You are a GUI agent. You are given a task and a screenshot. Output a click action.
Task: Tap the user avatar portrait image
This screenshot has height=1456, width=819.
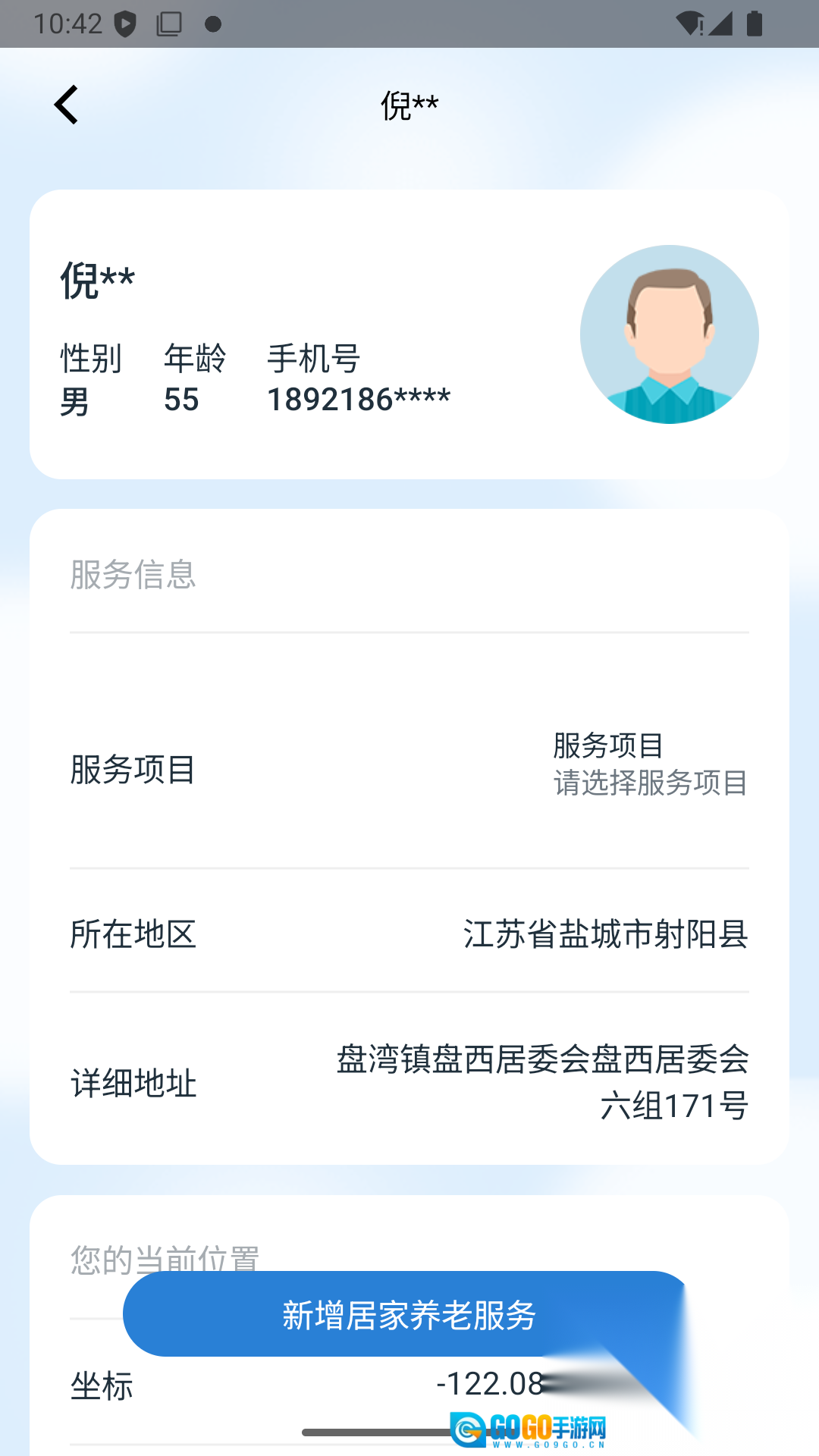coord(669,334)
